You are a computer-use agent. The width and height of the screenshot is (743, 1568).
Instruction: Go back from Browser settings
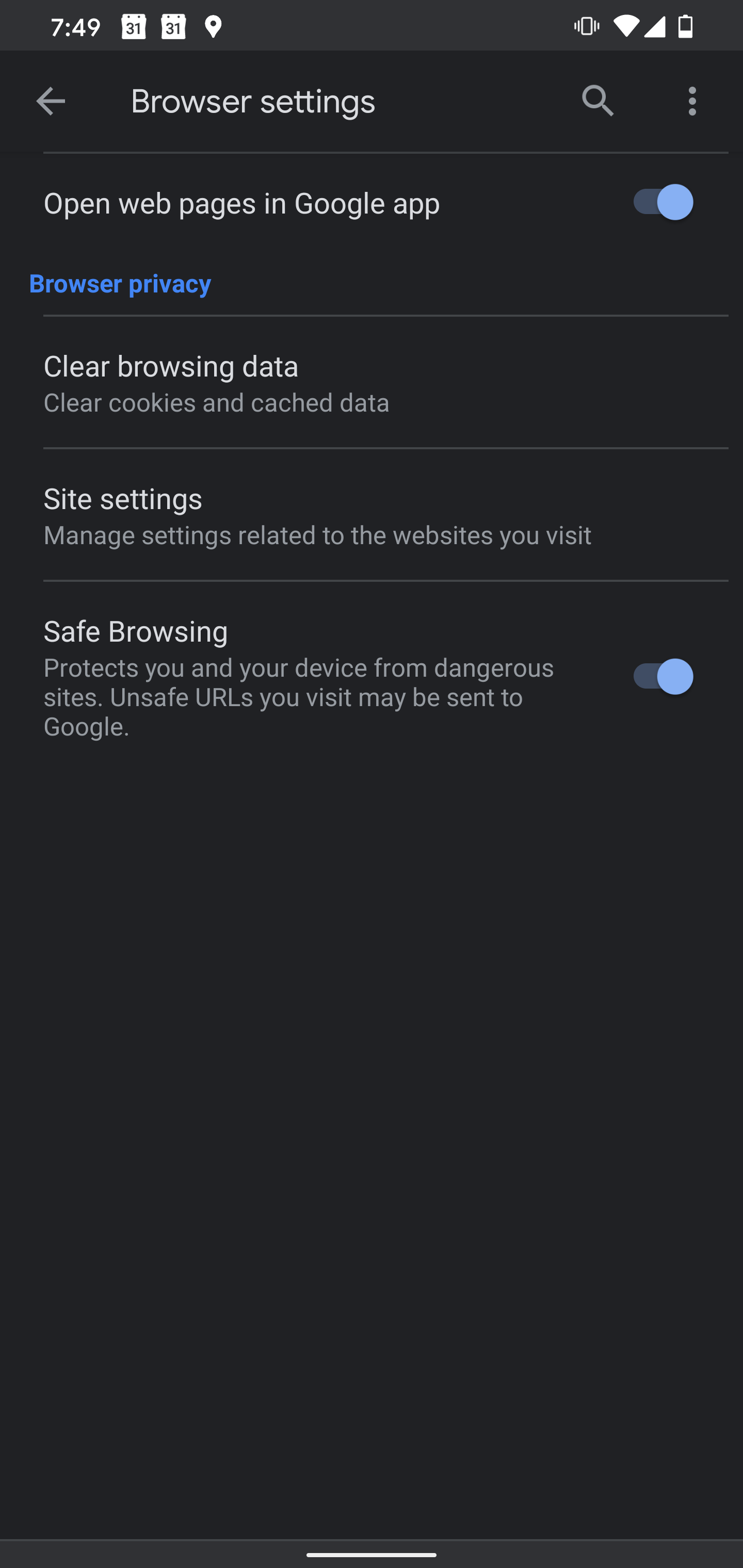coord(51,101)
